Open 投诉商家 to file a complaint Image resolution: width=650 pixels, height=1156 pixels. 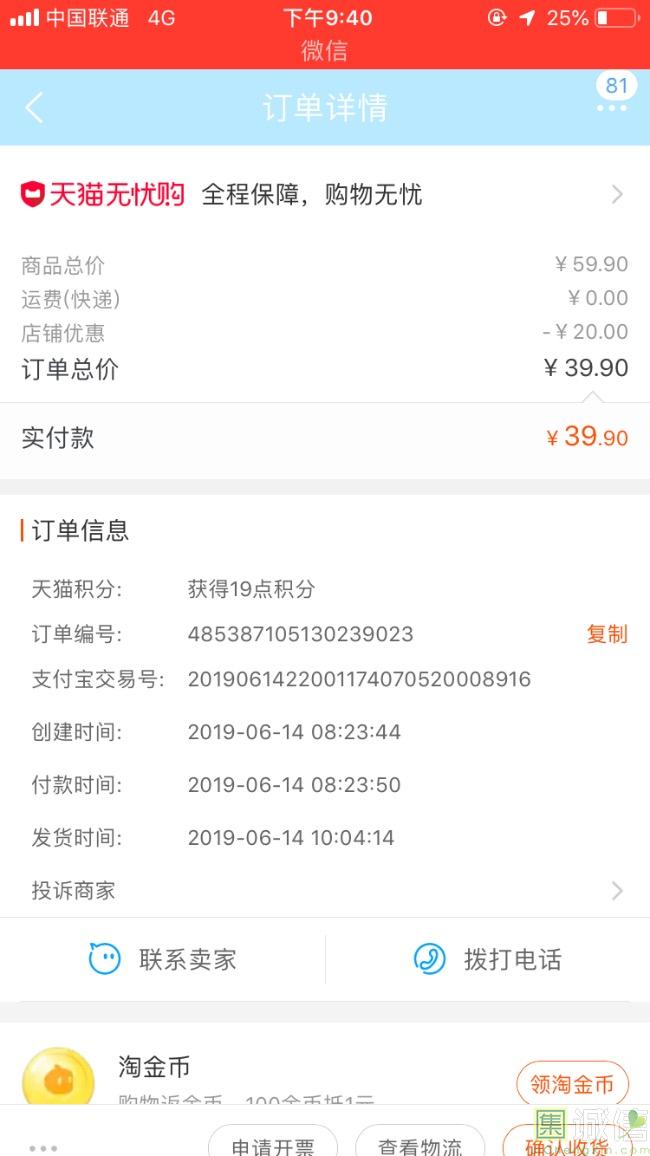[x=324, y=890]
